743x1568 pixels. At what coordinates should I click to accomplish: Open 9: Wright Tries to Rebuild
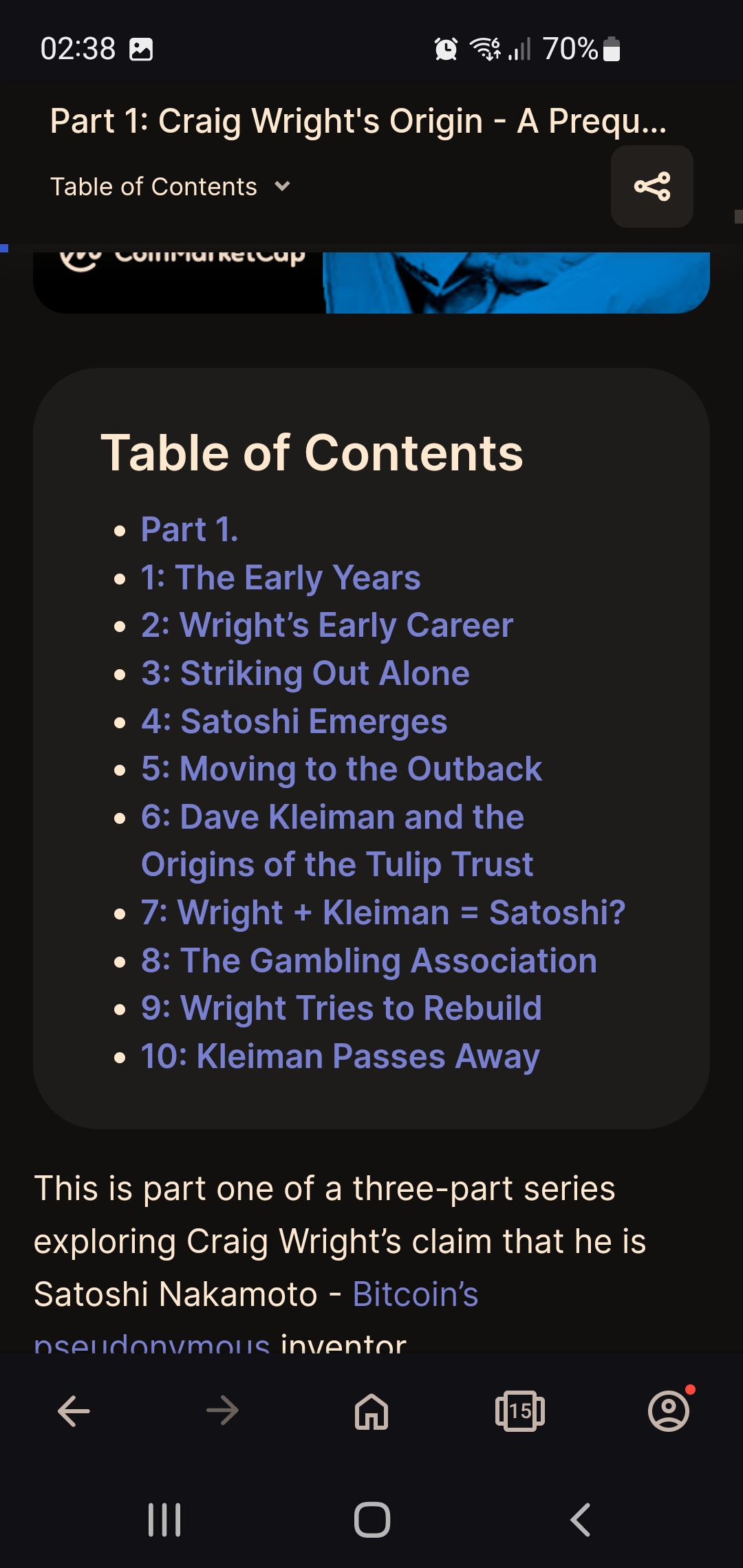coord(341,1008)
